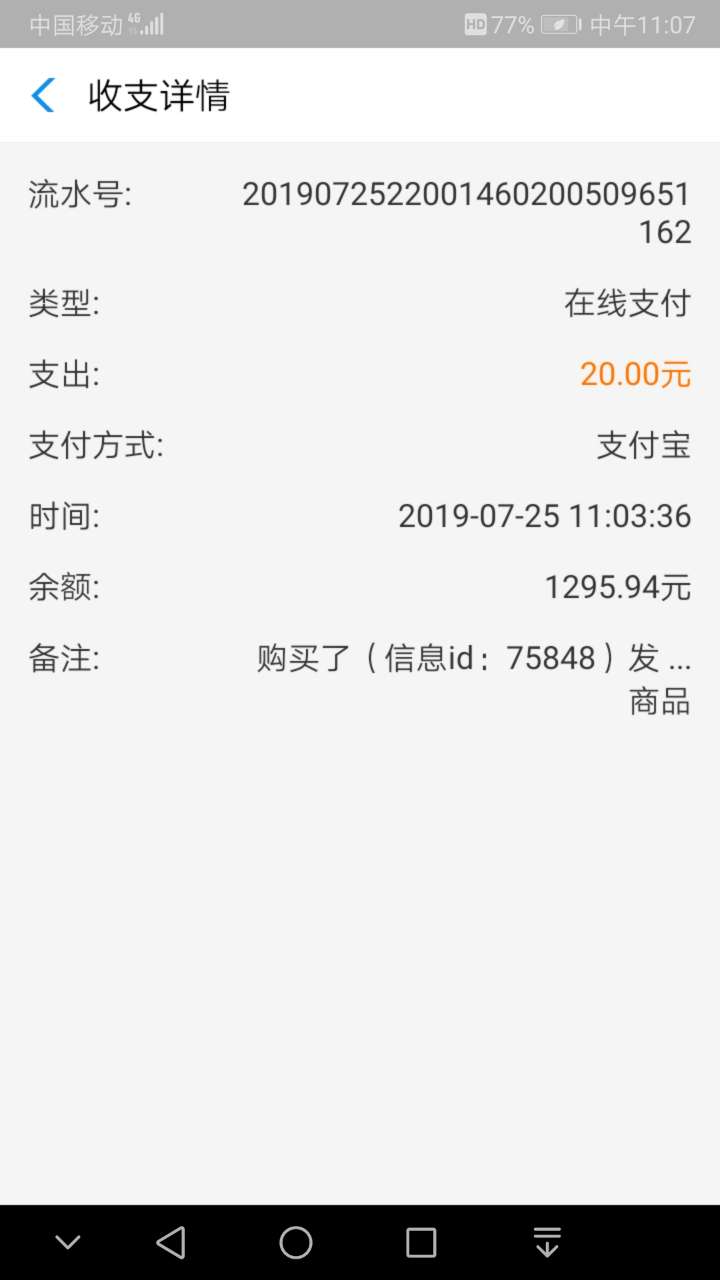
Task: Hide the navigation bar with the down chevron
Action: (67, 1242)
